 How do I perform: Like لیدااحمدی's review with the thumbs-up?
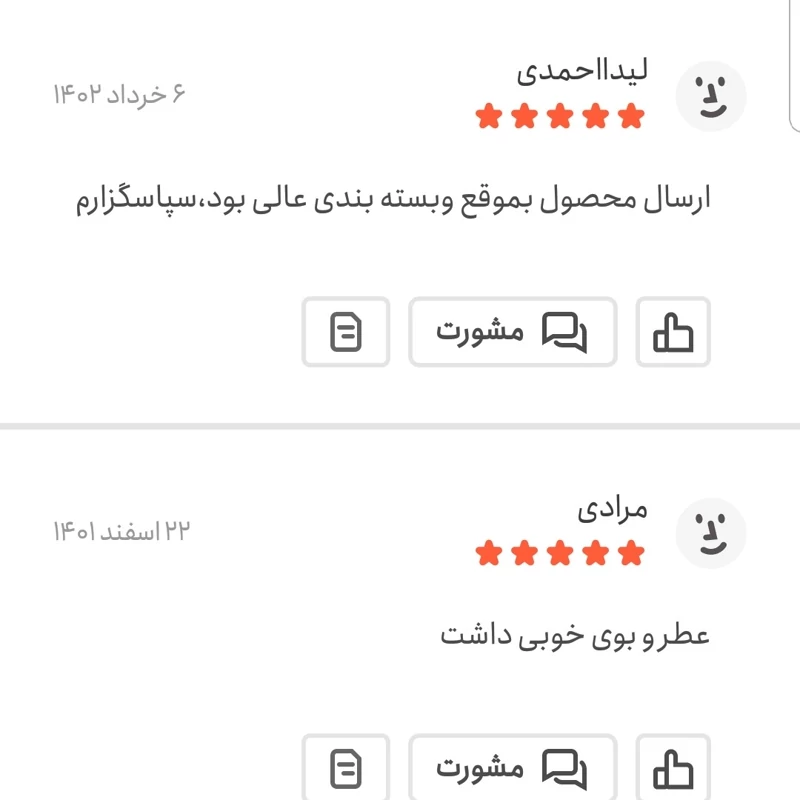pos(673,332)
